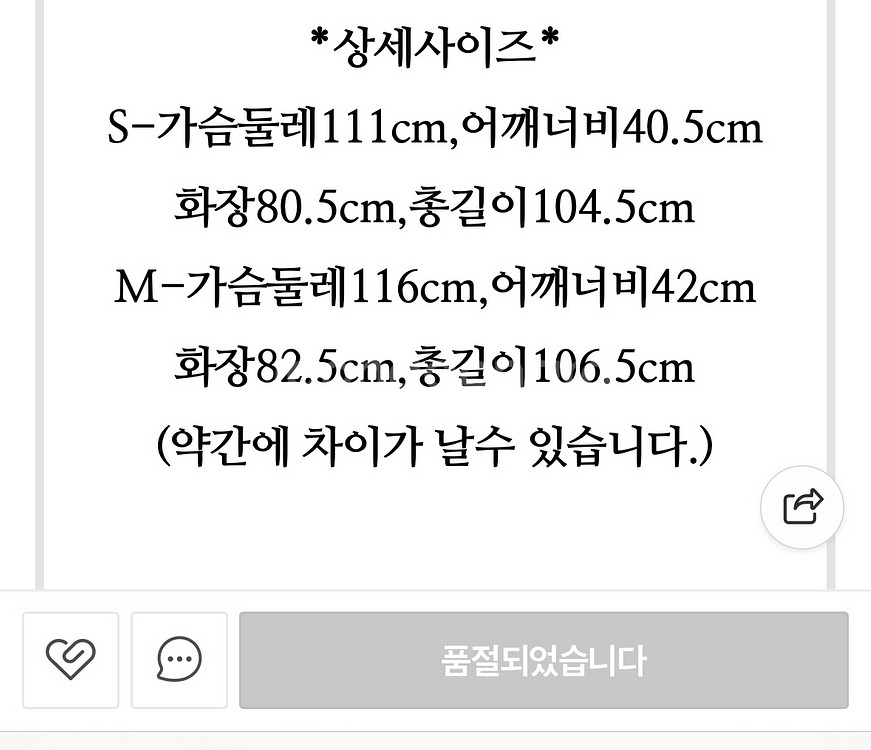
Task: Open the chat inquiry bubble icon
Action: [179, 660]
